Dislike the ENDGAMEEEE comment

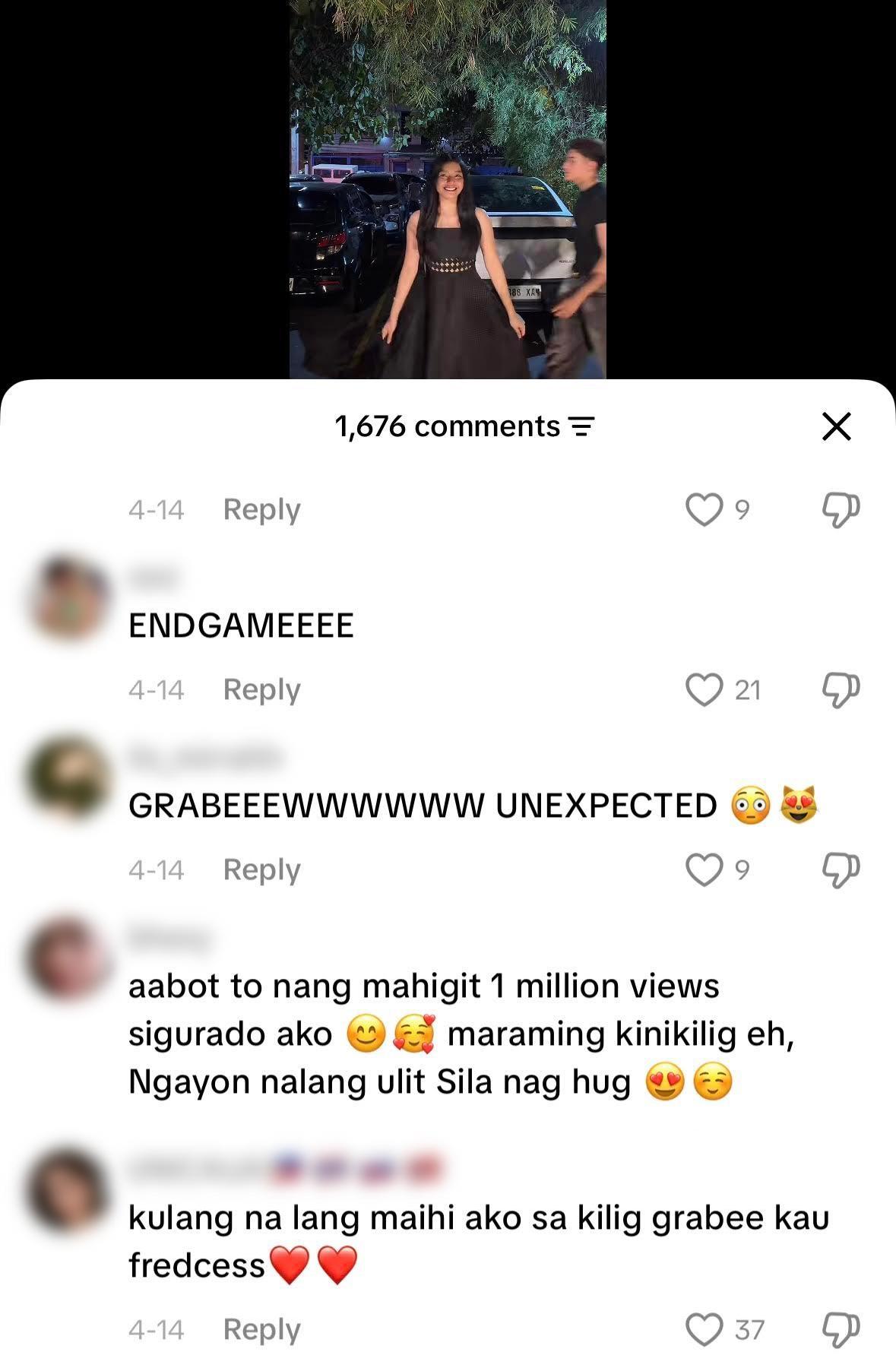tap(841, 690)
